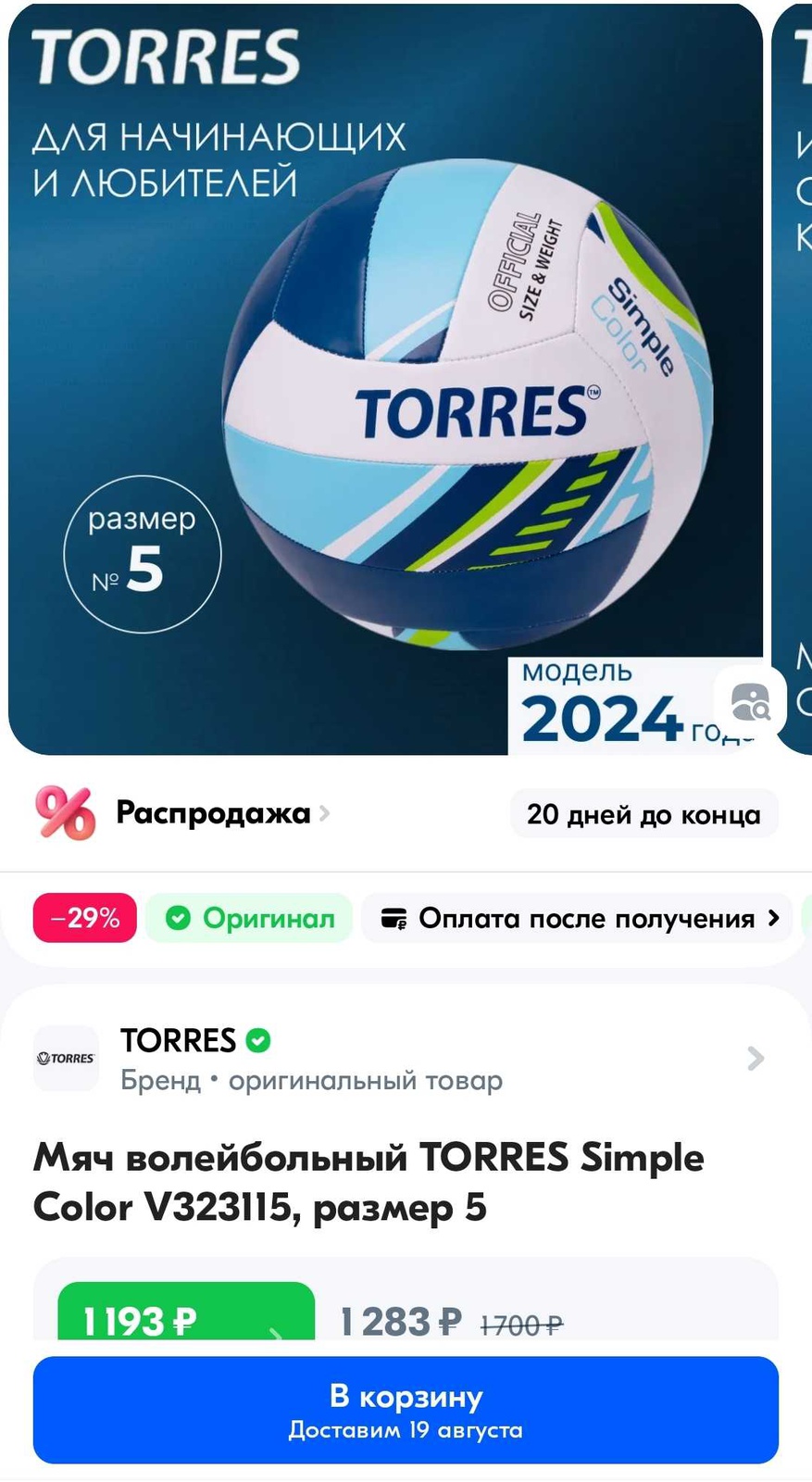The image size is (812, 1482).
Task: Add the volleyball to the cart
Action: pos(406,1410)
